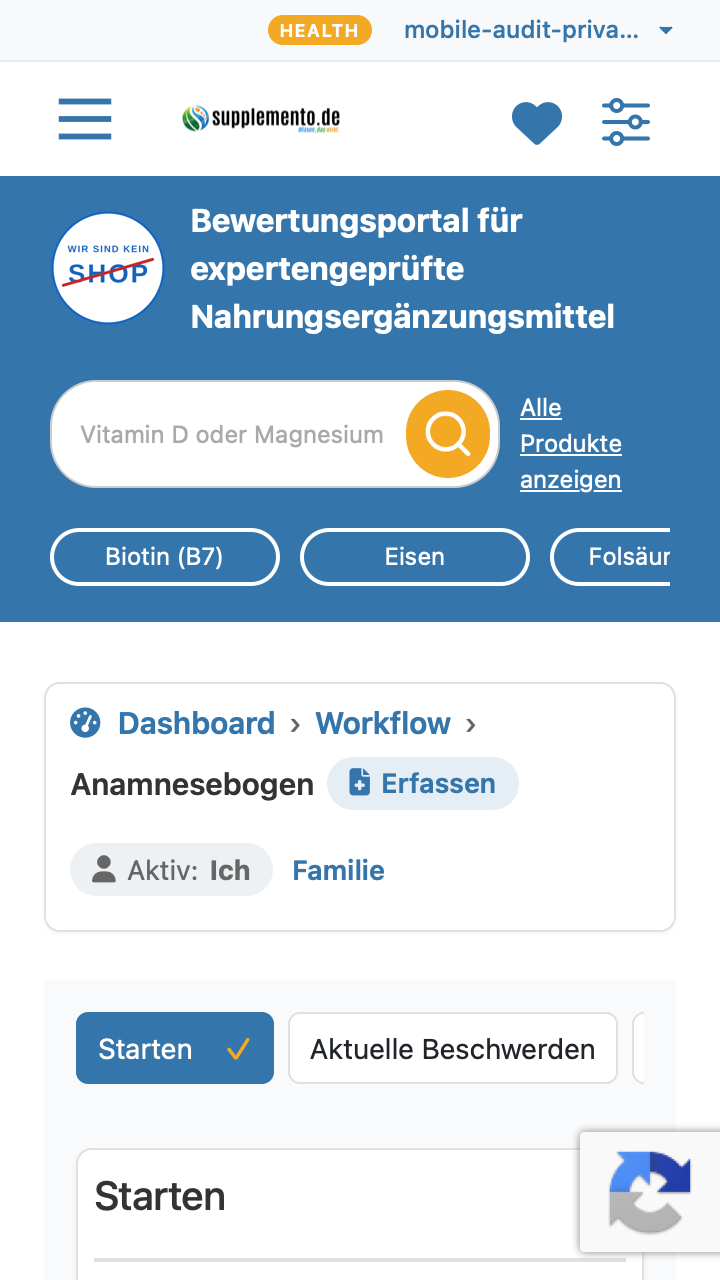The height and width of the screenshot is (1280, 720).
Task: Open the favorites heart icon
Action: 537,122
